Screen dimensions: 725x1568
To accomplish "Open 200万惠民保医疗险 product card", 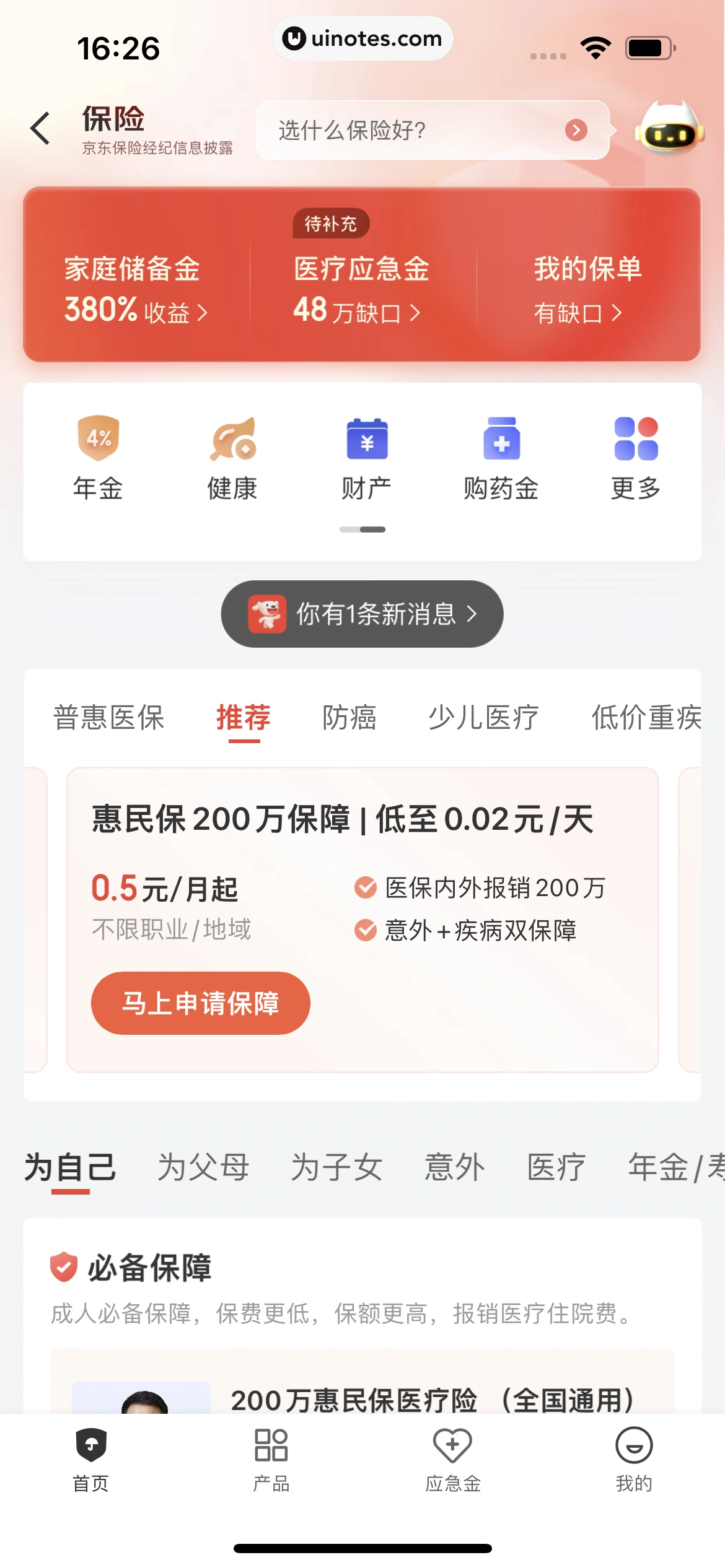I will point(431,1400).
